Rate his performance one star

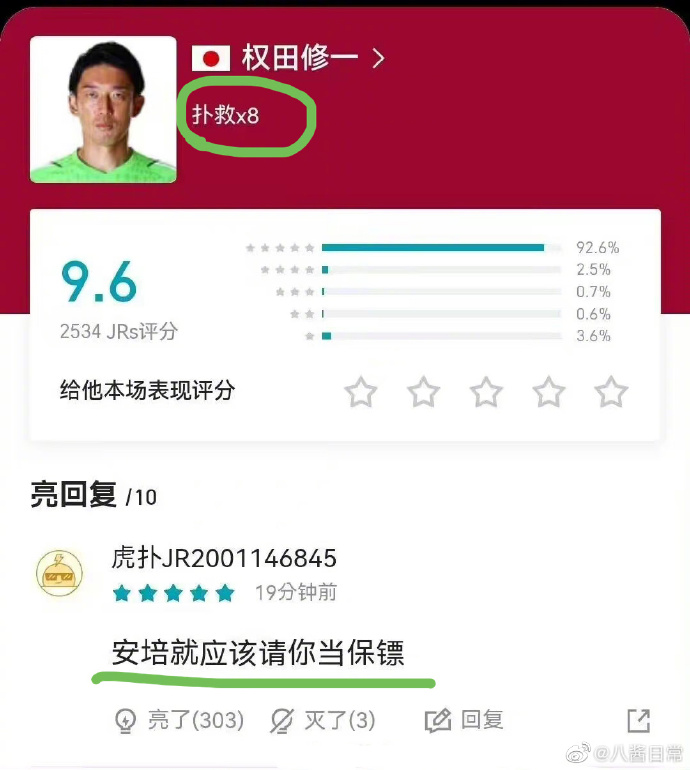(361, 392)
